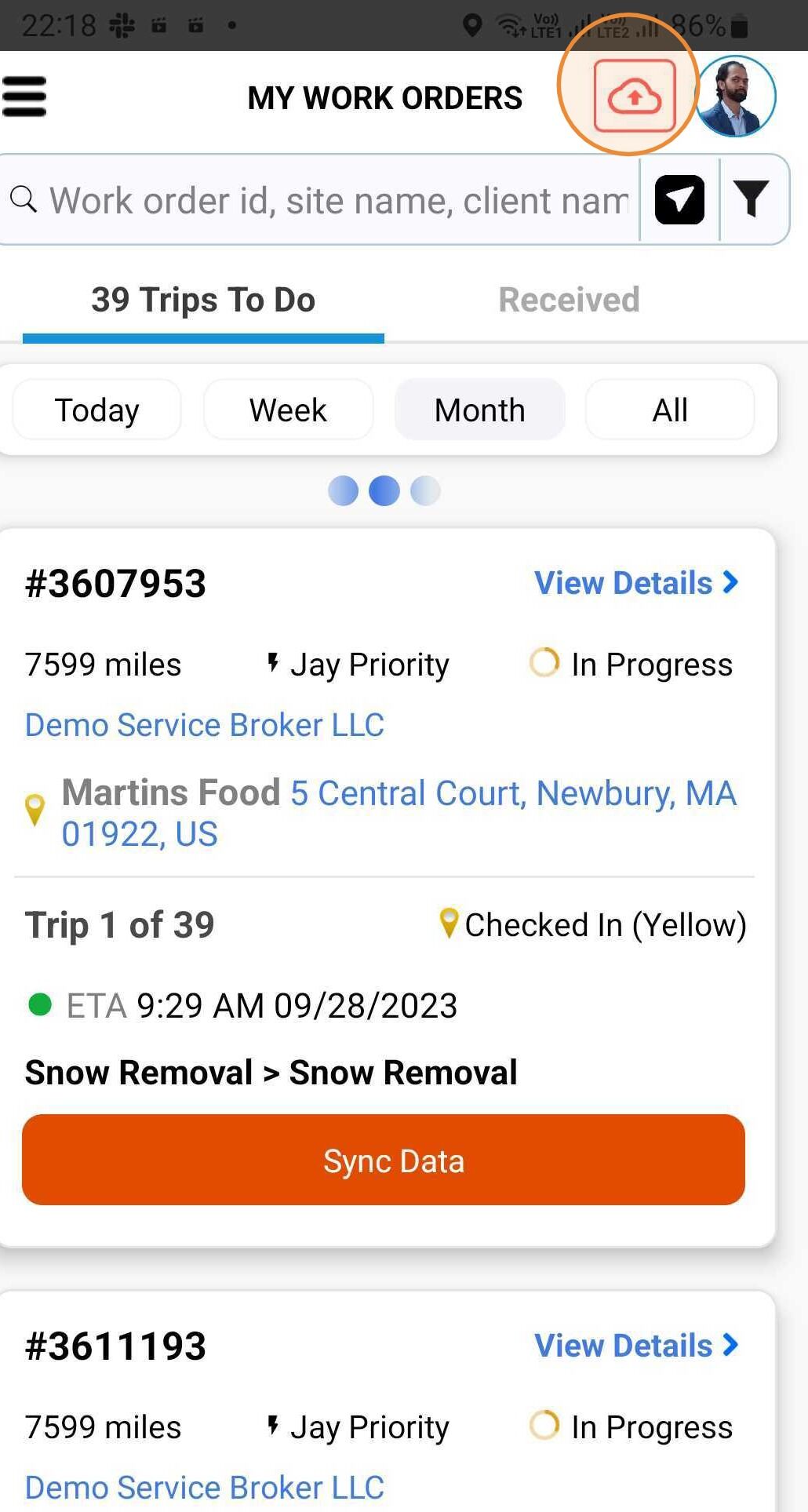Open Demo Service Broker LLC on order #3611193
This screenshot has width=808, height=1512.
point(205,1487)
